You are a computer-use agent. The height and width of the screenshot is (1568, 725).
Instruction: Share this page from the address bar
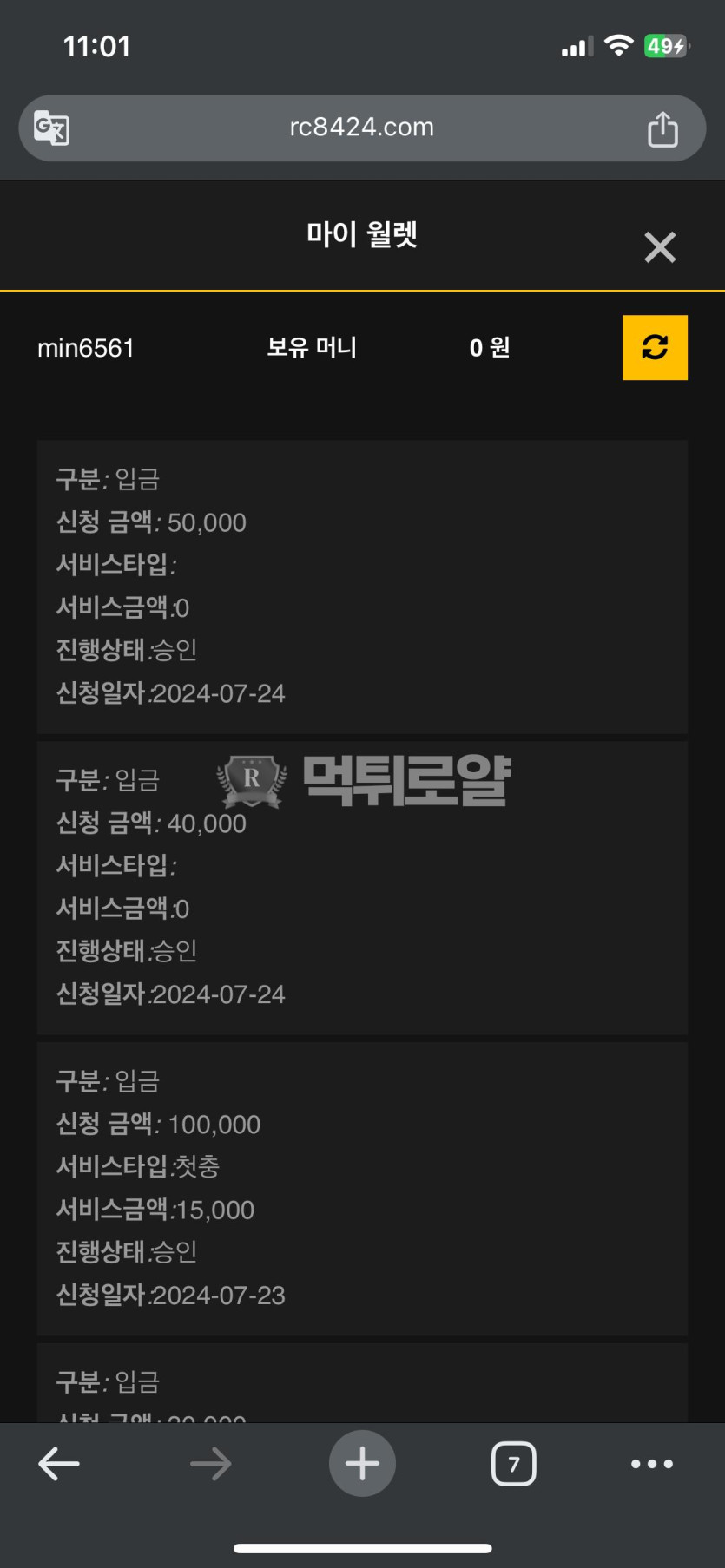pyautogui.click(x=662, y=129)
